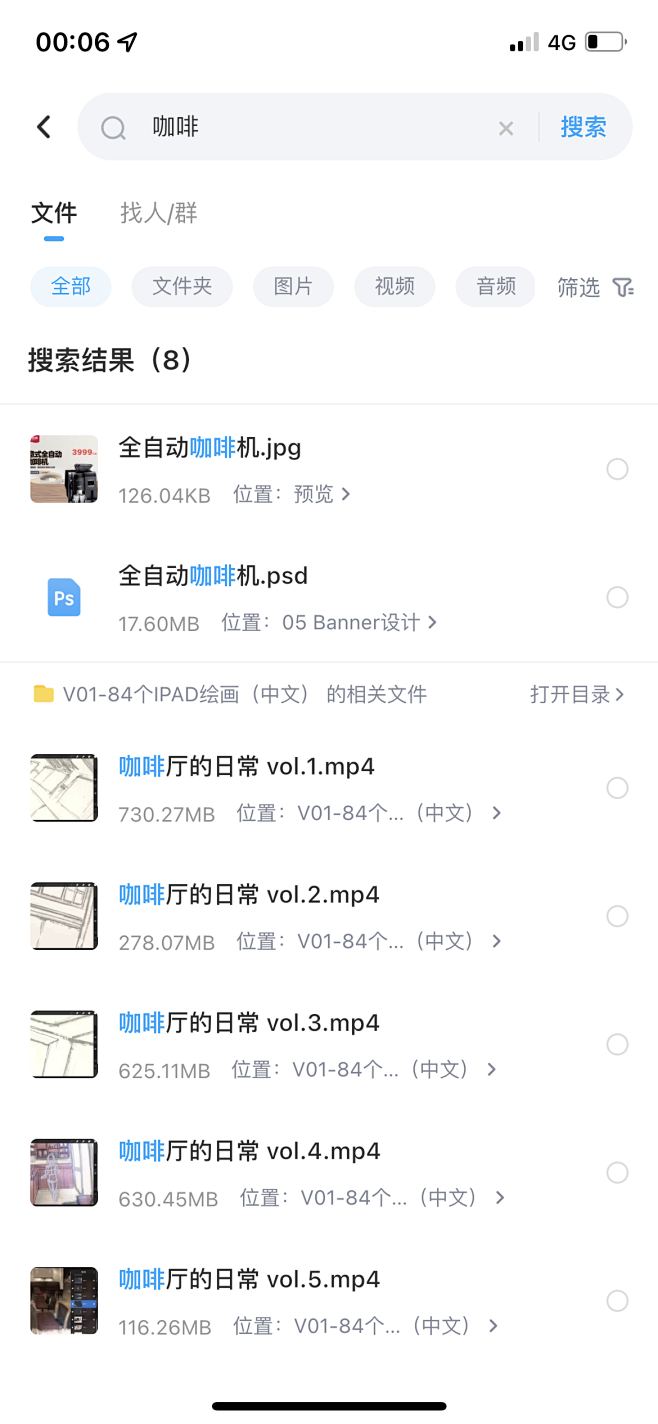658x1424 pixels.
Task: Tap the 搜索 button
Action: click(583, 127)
